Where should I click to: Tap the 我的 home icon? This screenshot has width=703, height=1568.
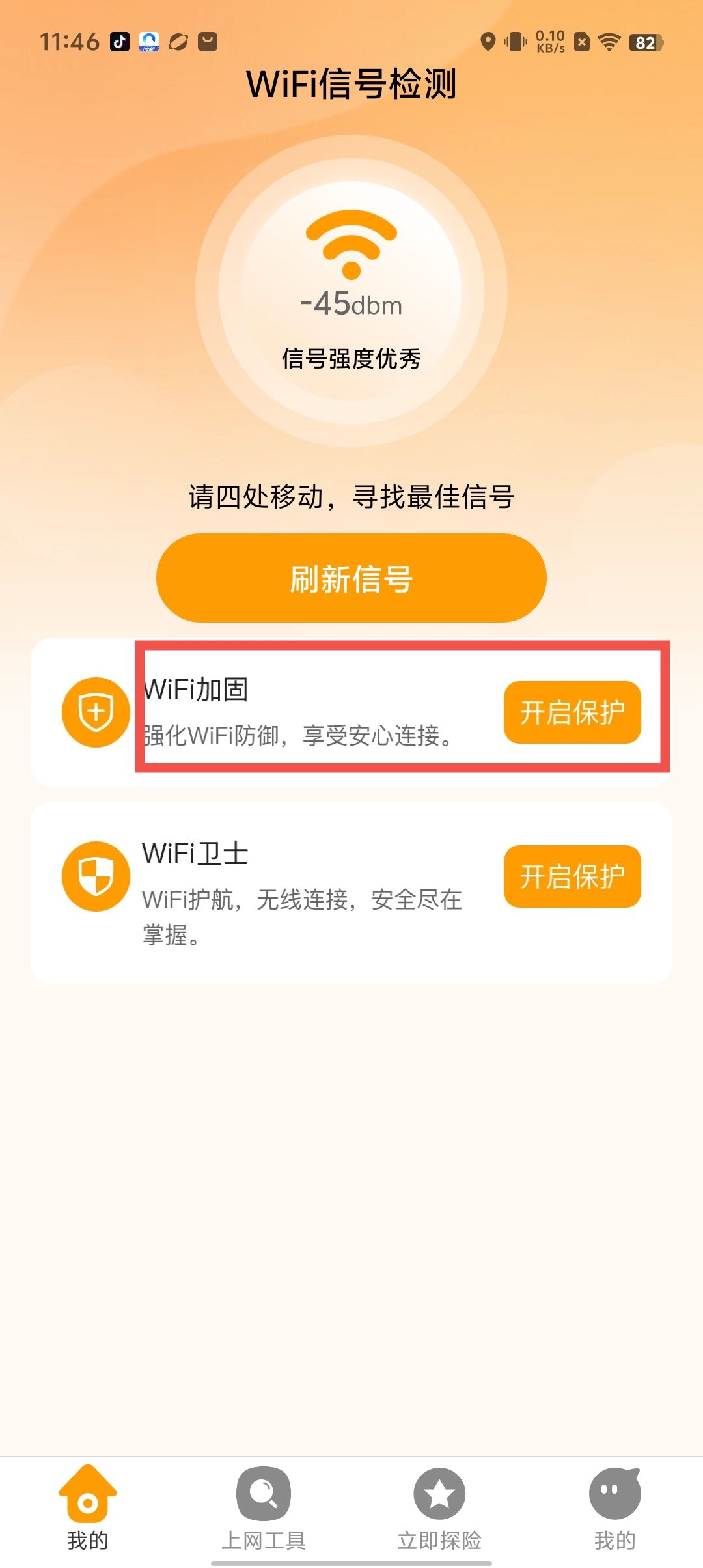click(x=89, y=1493)
